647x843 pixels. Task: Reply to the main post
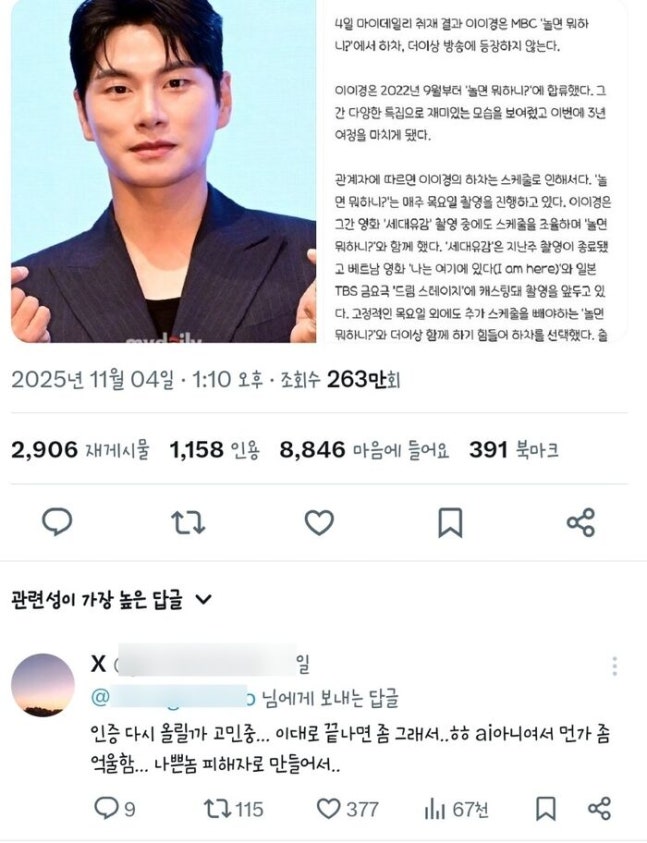pos(59,521)
